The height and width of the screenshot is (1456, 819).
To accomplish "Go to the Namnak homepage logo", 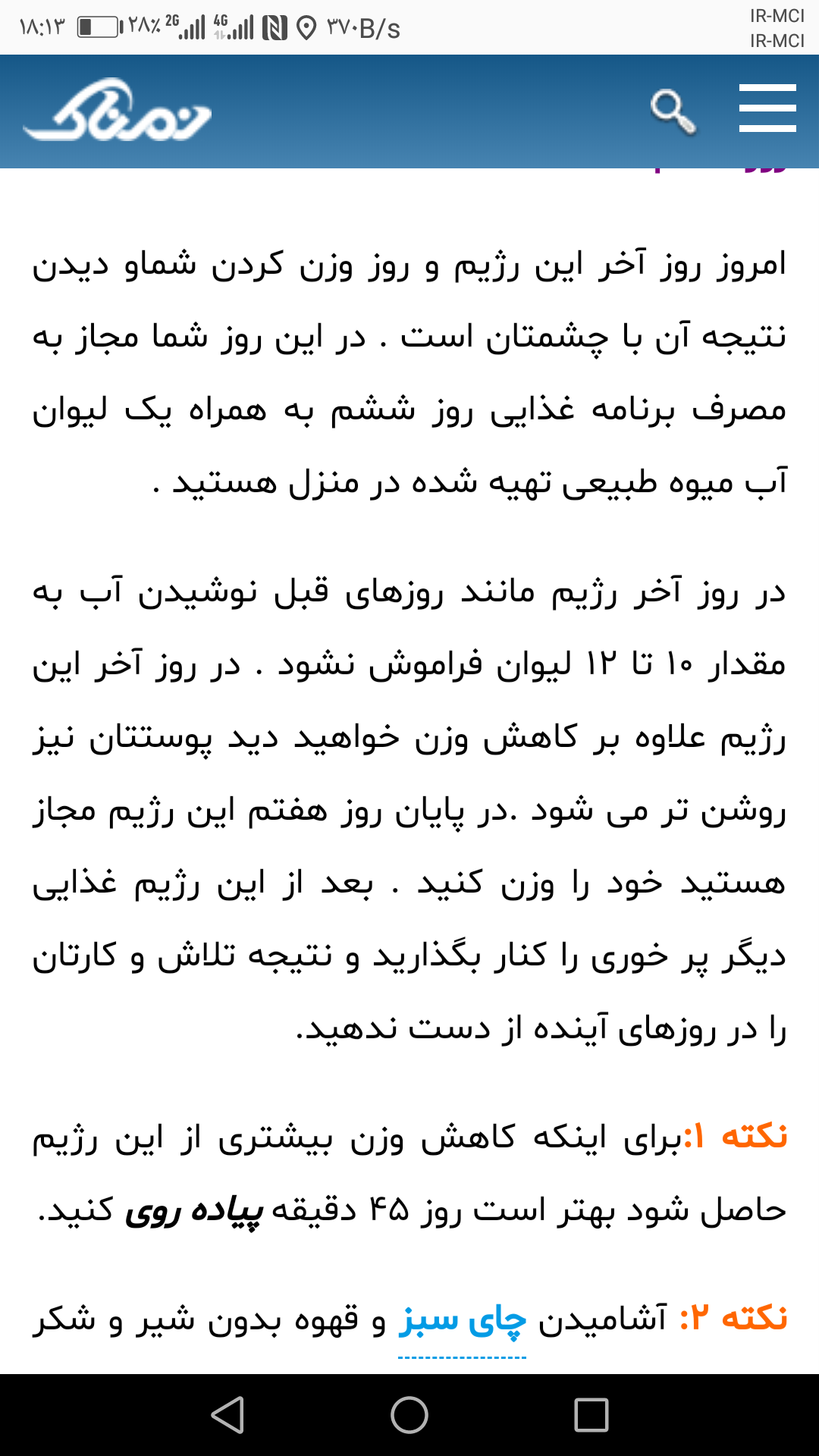I will coord(118,112).
